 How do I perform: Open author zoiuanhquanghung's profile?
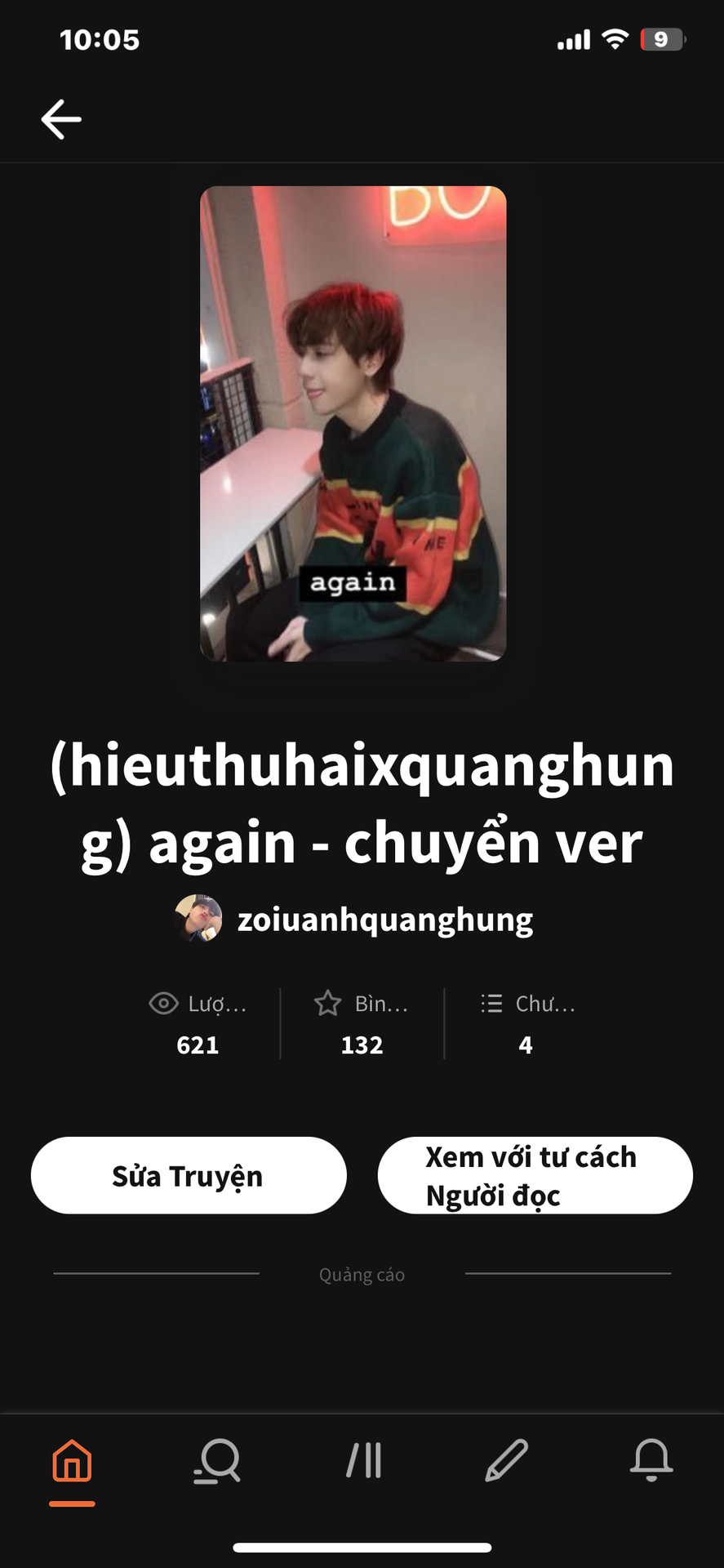click(384, 920)
